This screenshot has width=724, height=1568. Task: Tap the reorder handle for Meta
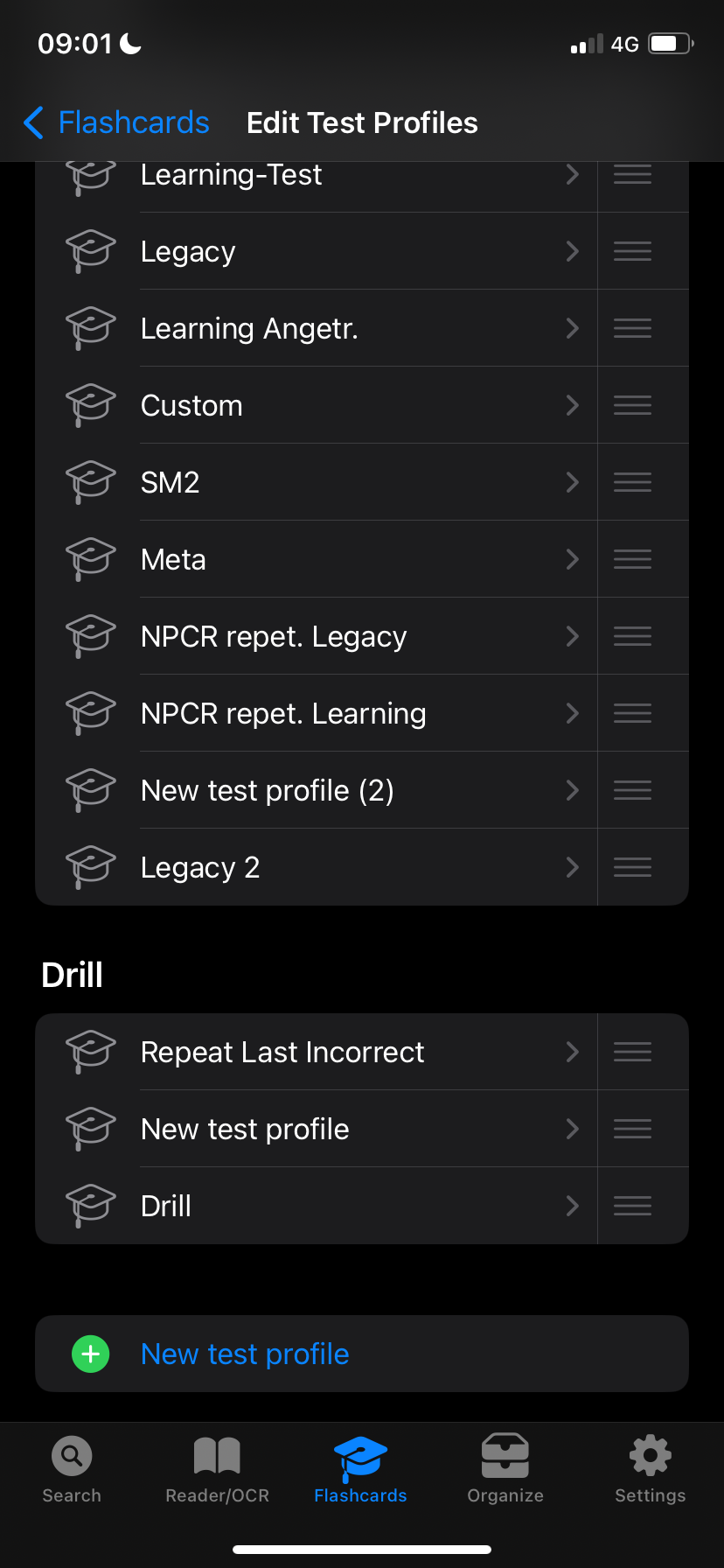(x=632, y=560)
